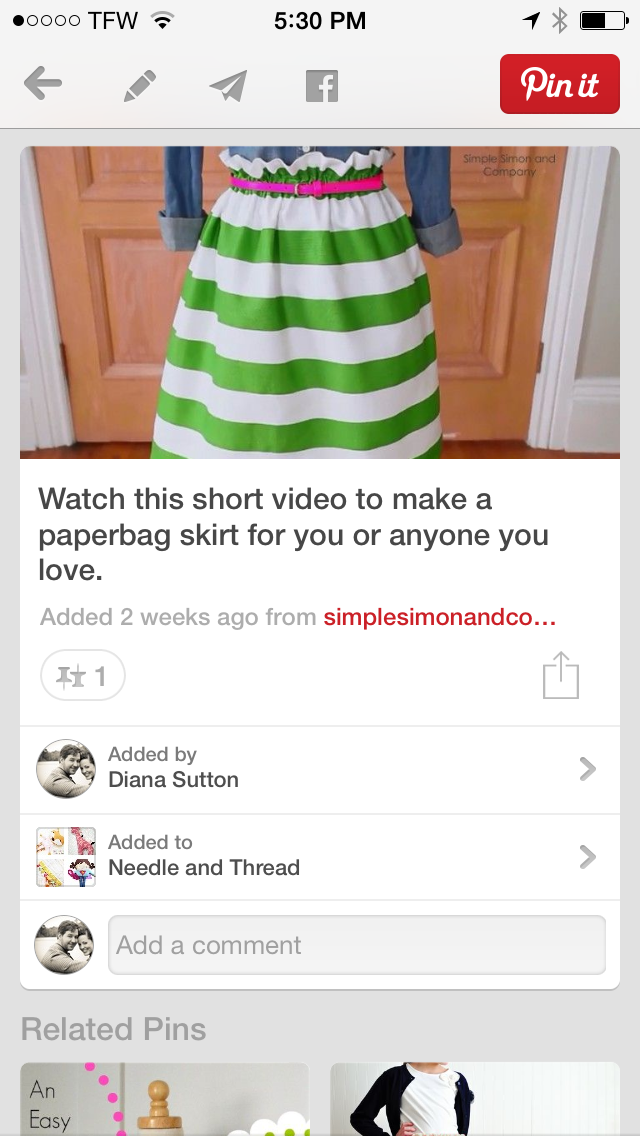Send this pin via paper plane icon
640x1136 pixels.
(x=228, y=86)
